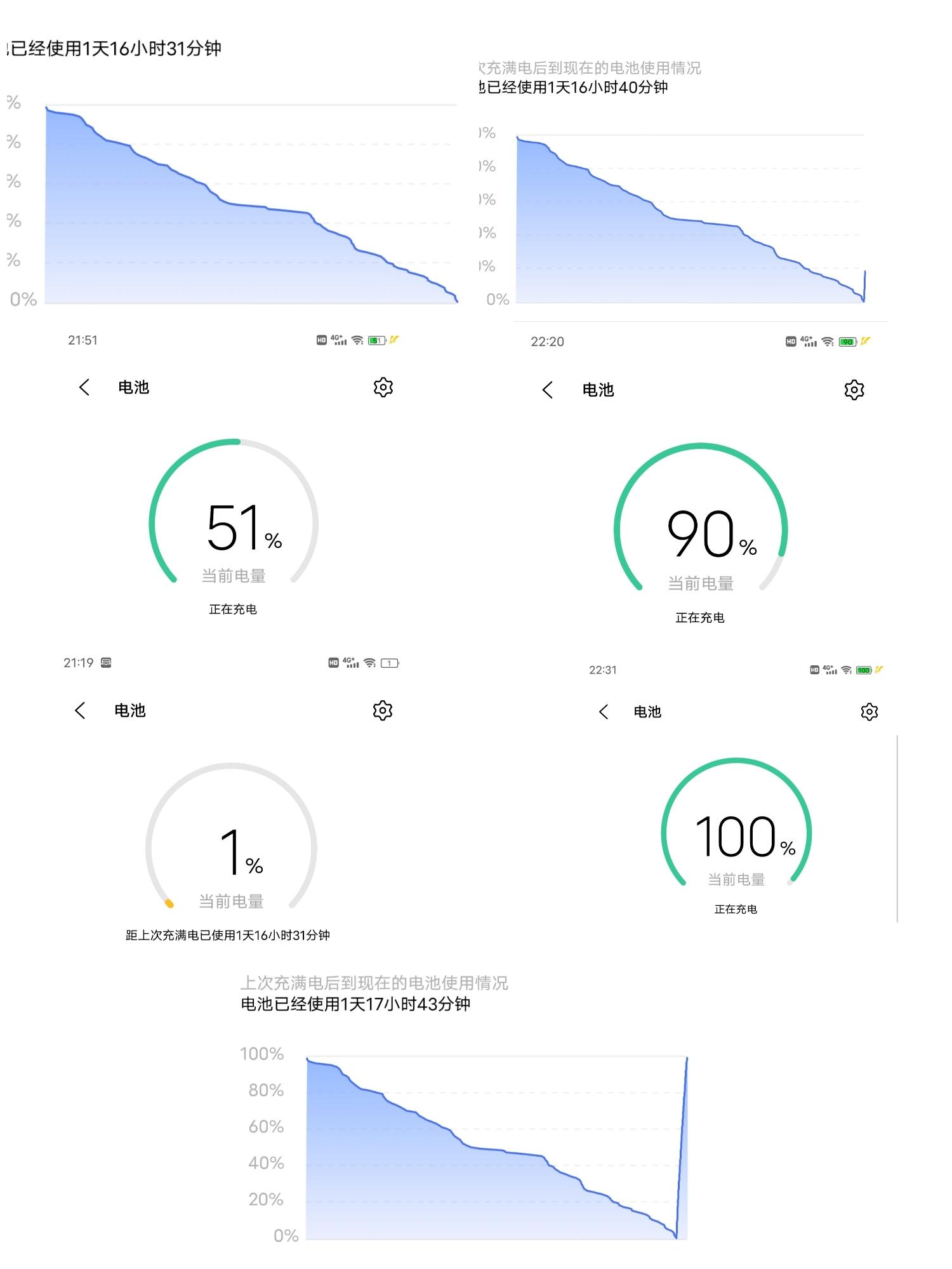The width and height of the screenshot is (952, 1269).
Task: Tap the nearly empty battery icon at 21:19
Action: pos(390,663)
